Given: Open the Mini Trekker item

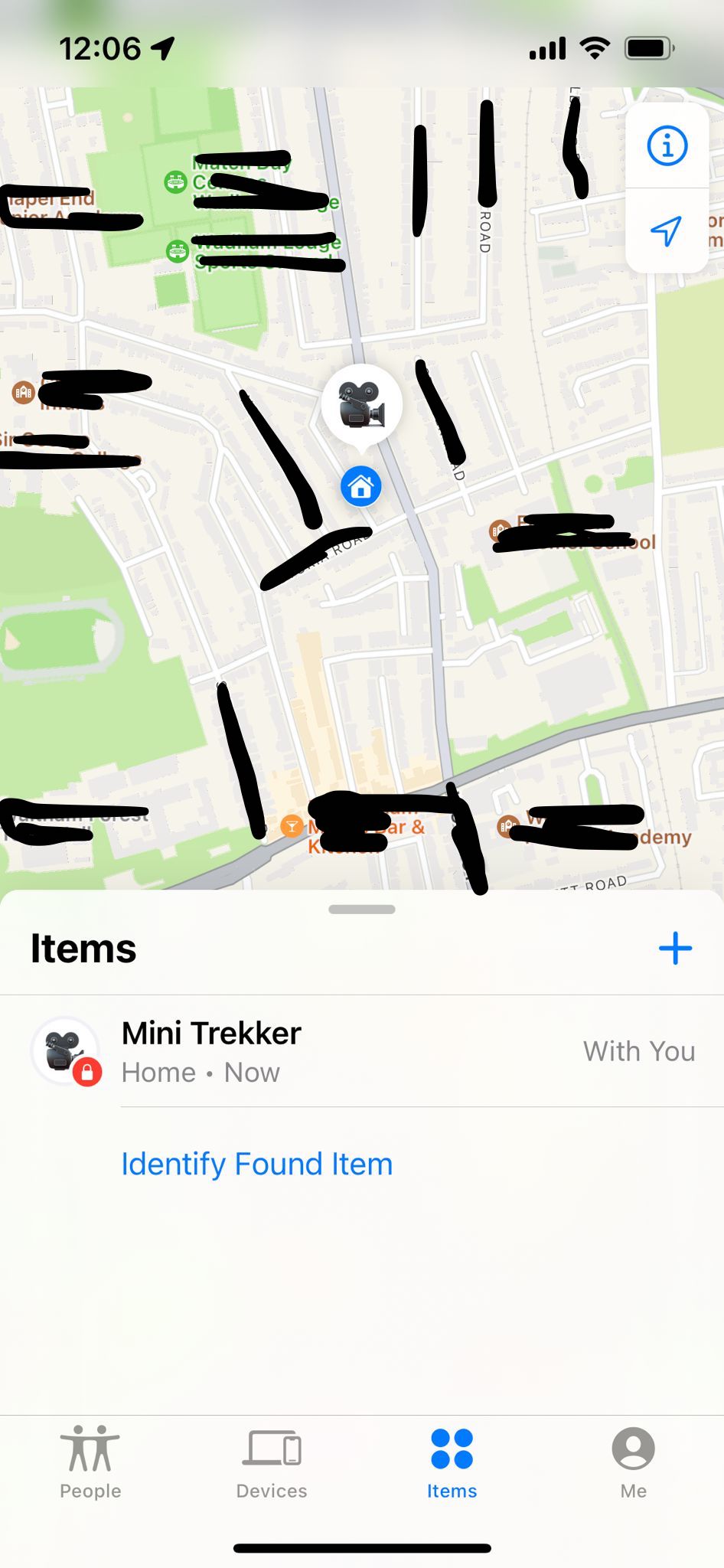Looking at the screenshot, I should coord(361,1051).
